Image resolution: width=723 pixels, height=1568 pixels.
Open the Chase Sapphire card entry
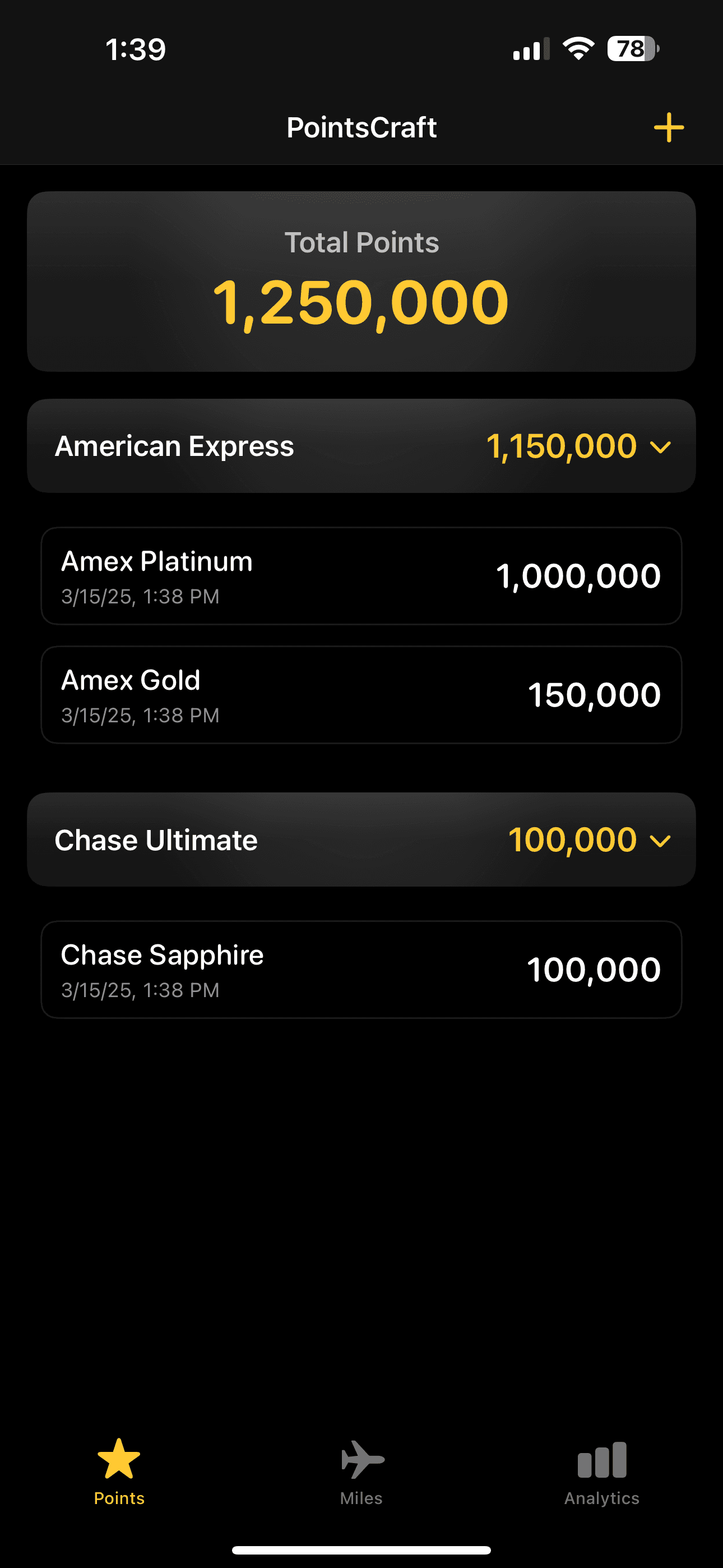click(x=361, y=970)
